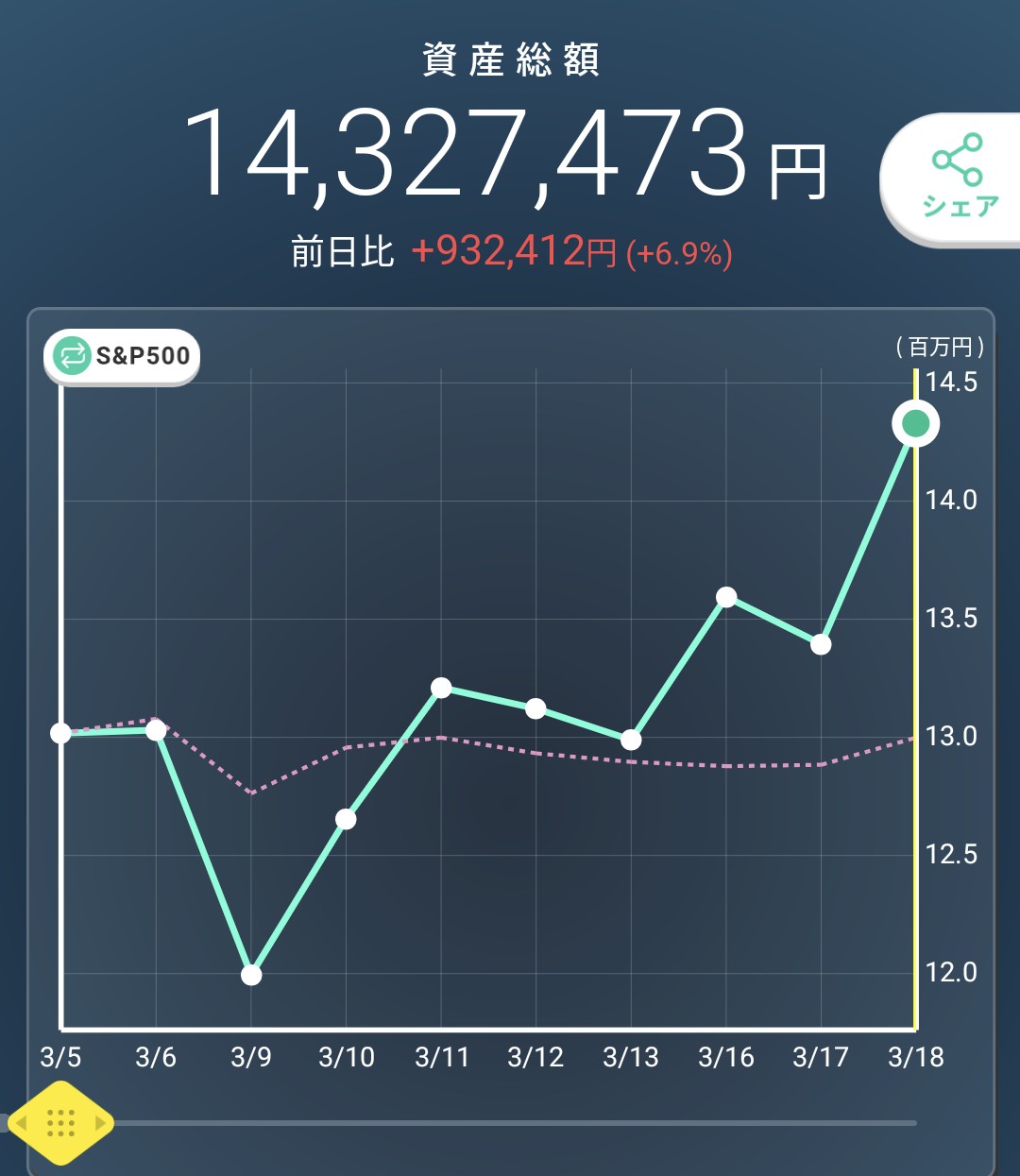Select the 3/13 data point on chart

[x=631, y=740]
